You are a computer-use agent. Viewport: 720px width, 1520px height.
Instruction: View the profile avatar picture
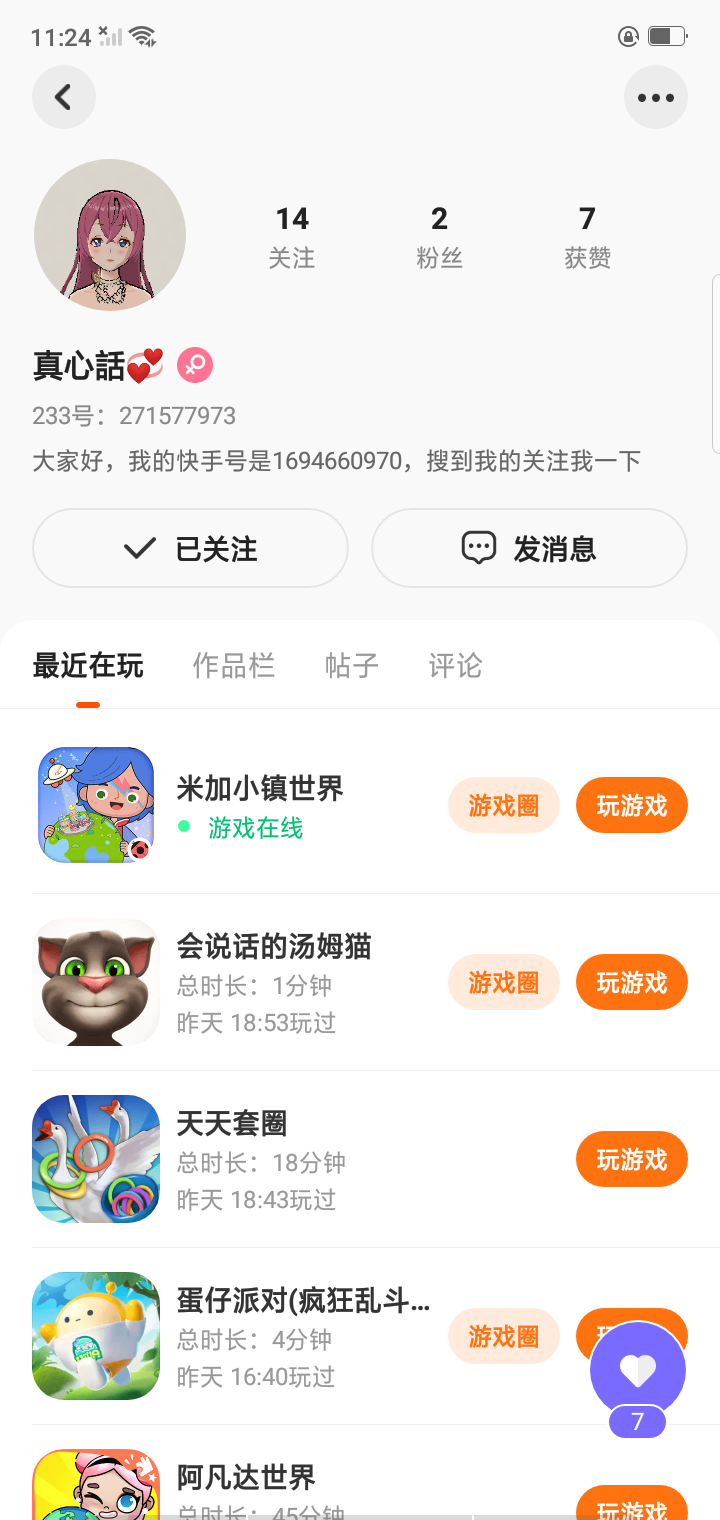[110, 236]
